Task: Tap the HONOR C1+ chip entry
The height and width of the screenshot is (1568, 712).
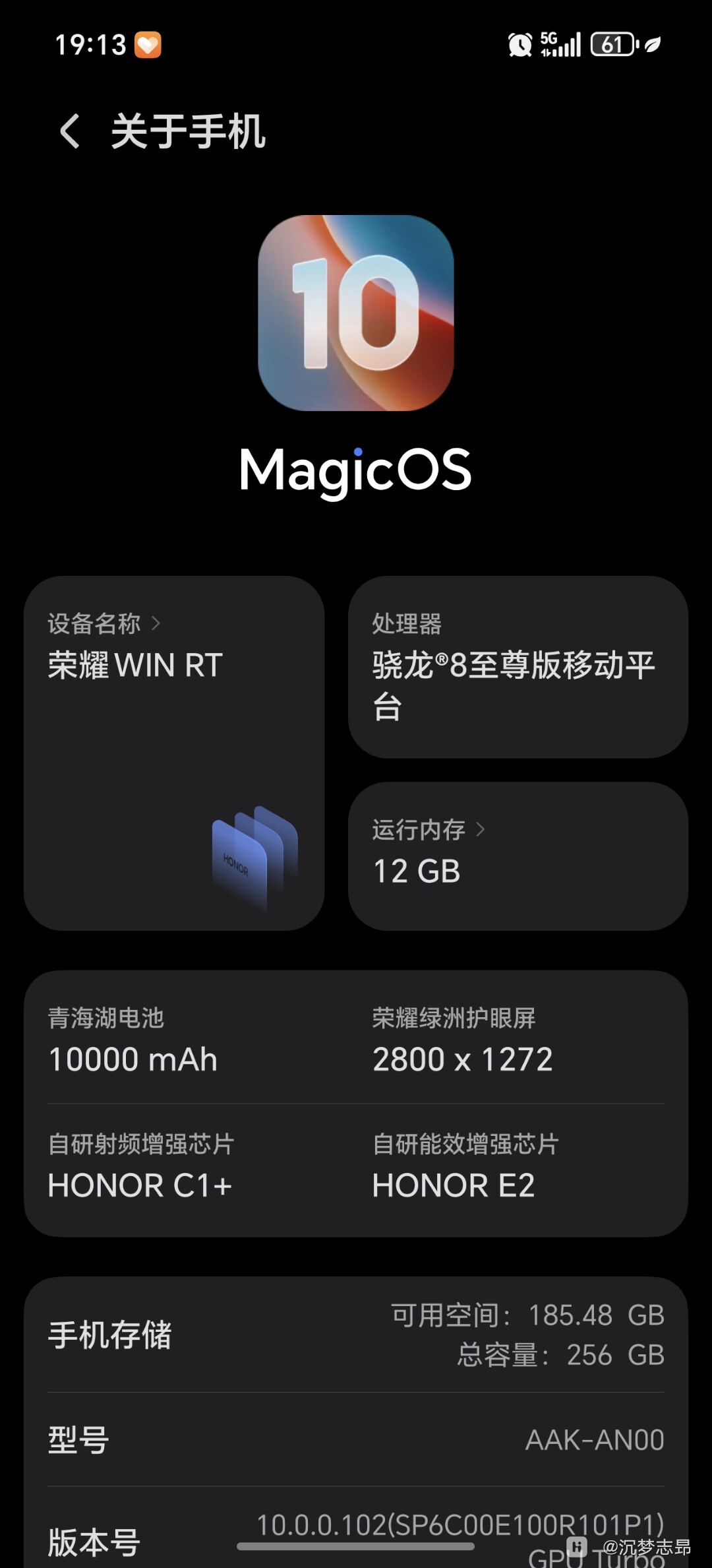Action: click(x=141, y=1184)
